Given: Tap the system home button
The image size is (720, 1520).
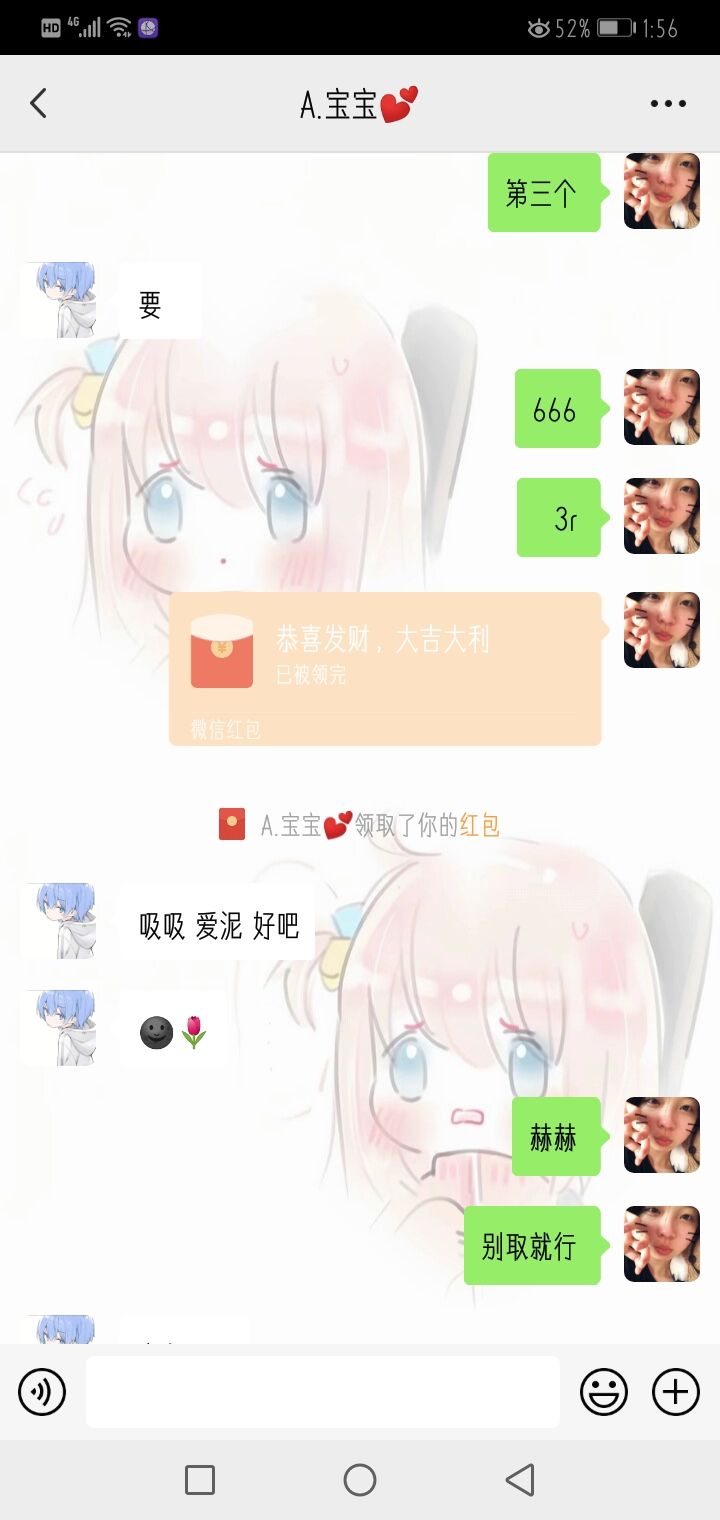Looking at the screenshot, I should click(360, 1480).
